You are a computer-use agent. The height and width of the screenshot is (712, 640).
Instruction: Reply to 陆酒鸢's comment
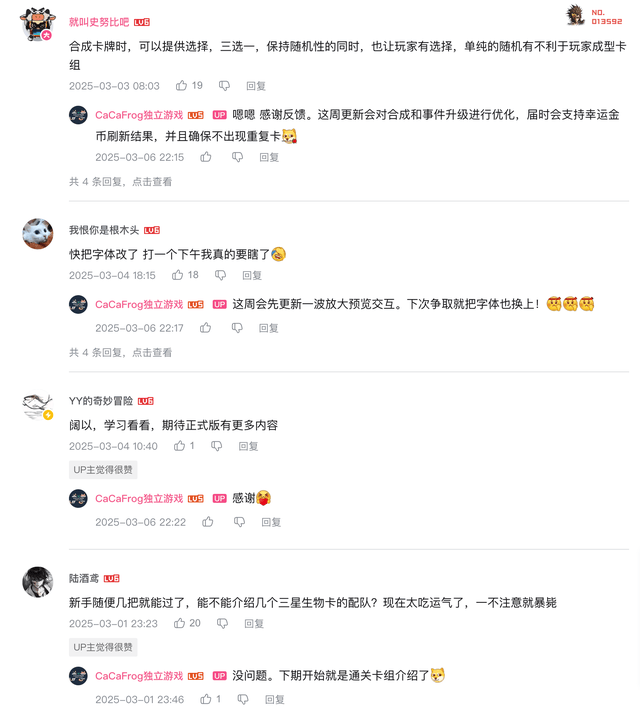pyautogui.click(x=254, y=624)
